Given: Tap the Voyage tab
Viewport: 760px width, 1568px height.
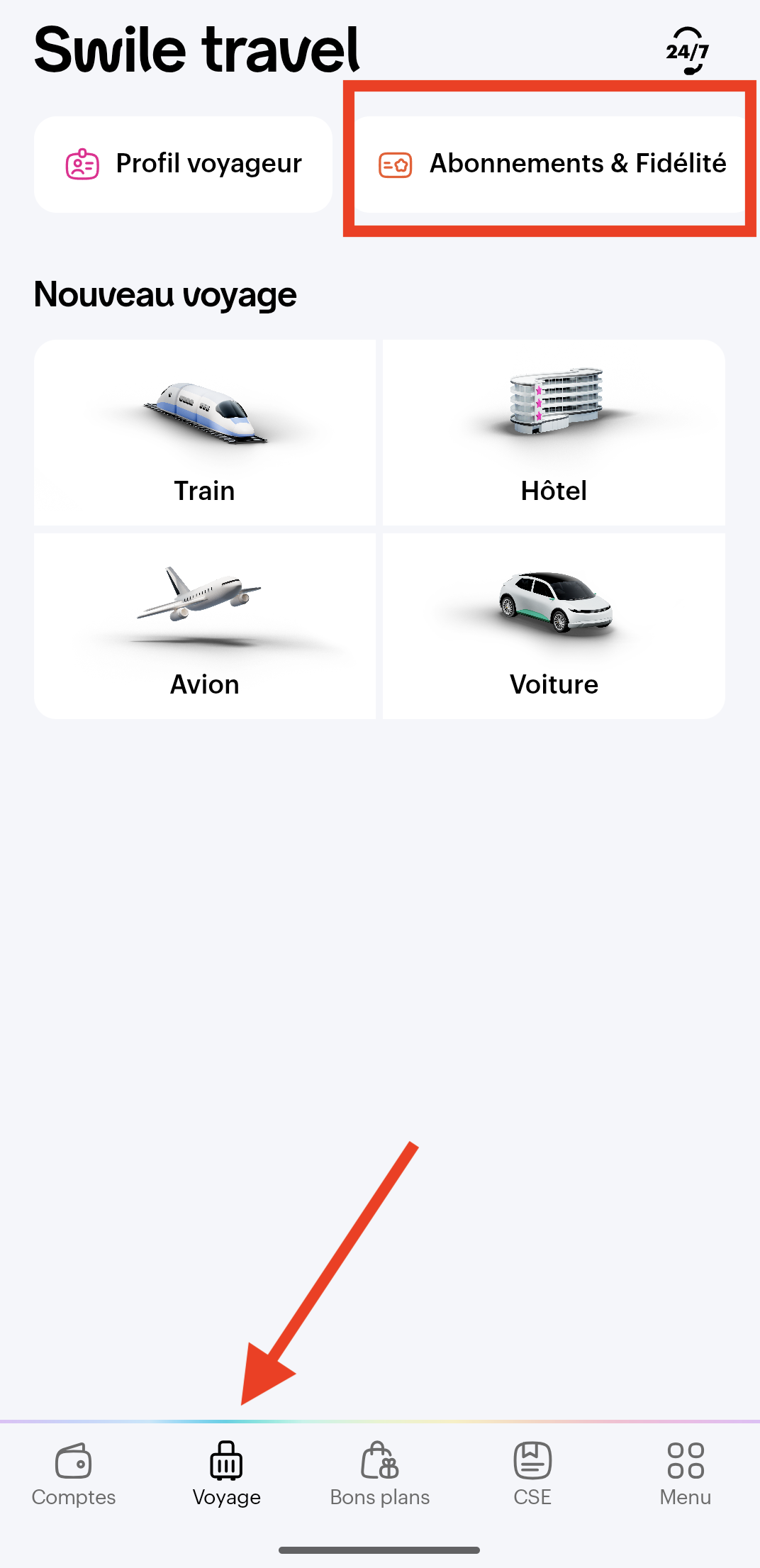Looking at the screenshot, I should click(226, 1473).
